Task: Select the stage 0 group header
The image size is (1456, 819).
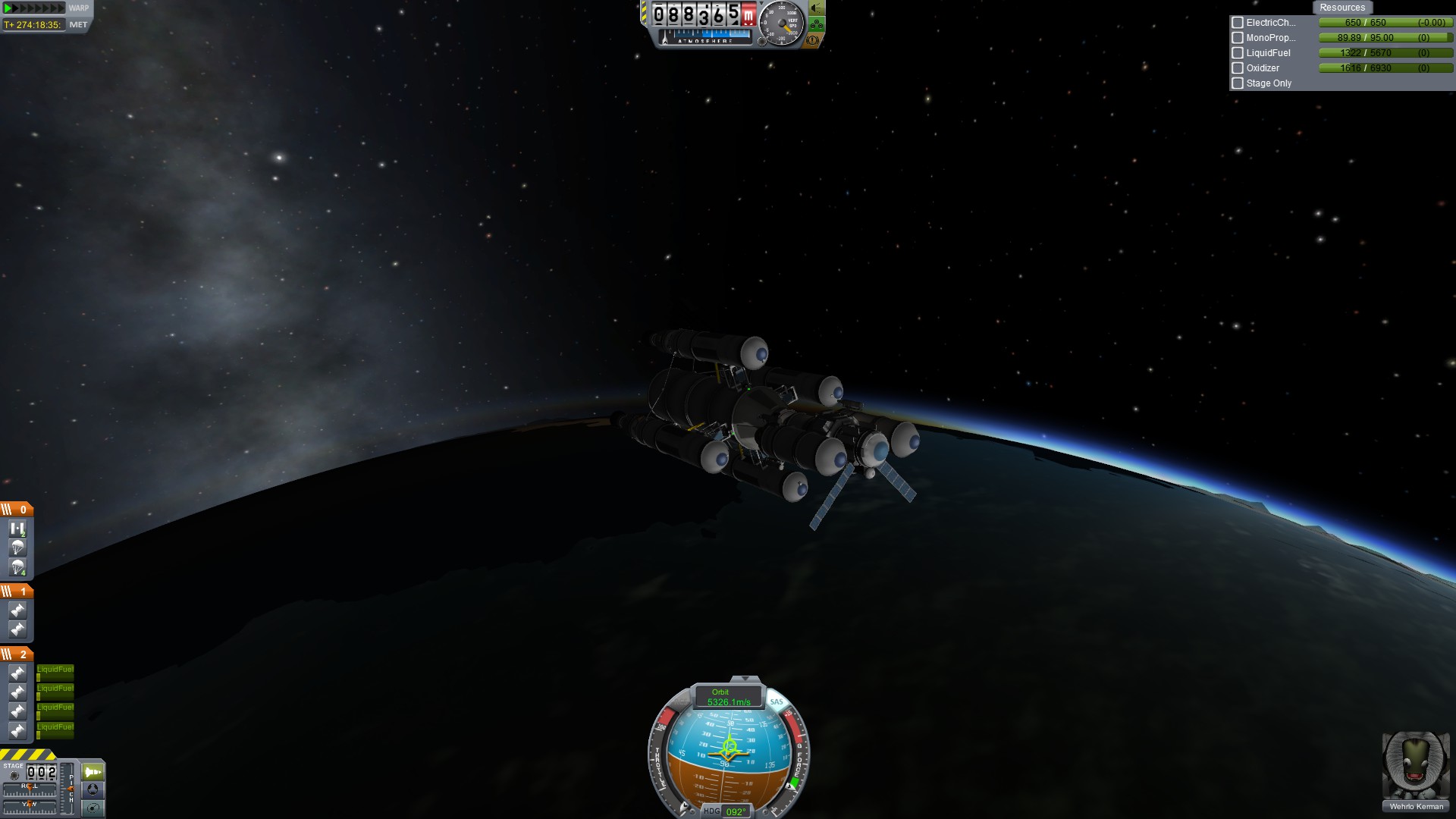Action: pos(17,510)
